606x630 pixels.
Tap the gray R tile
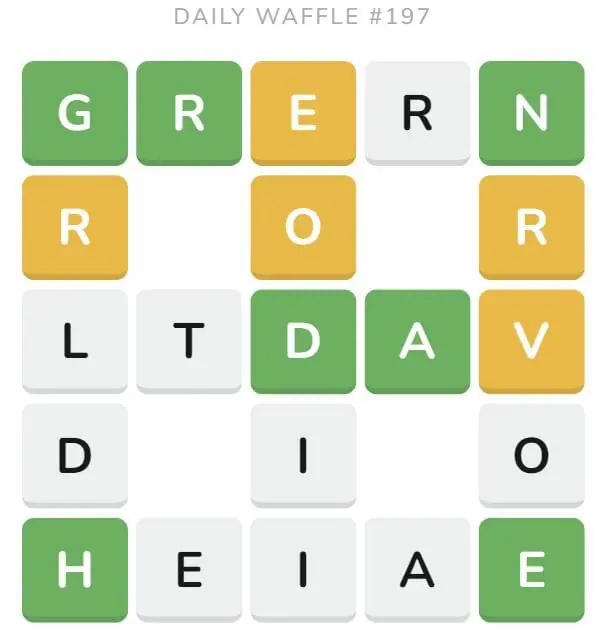pyautogui.click(x=417, y=113)
